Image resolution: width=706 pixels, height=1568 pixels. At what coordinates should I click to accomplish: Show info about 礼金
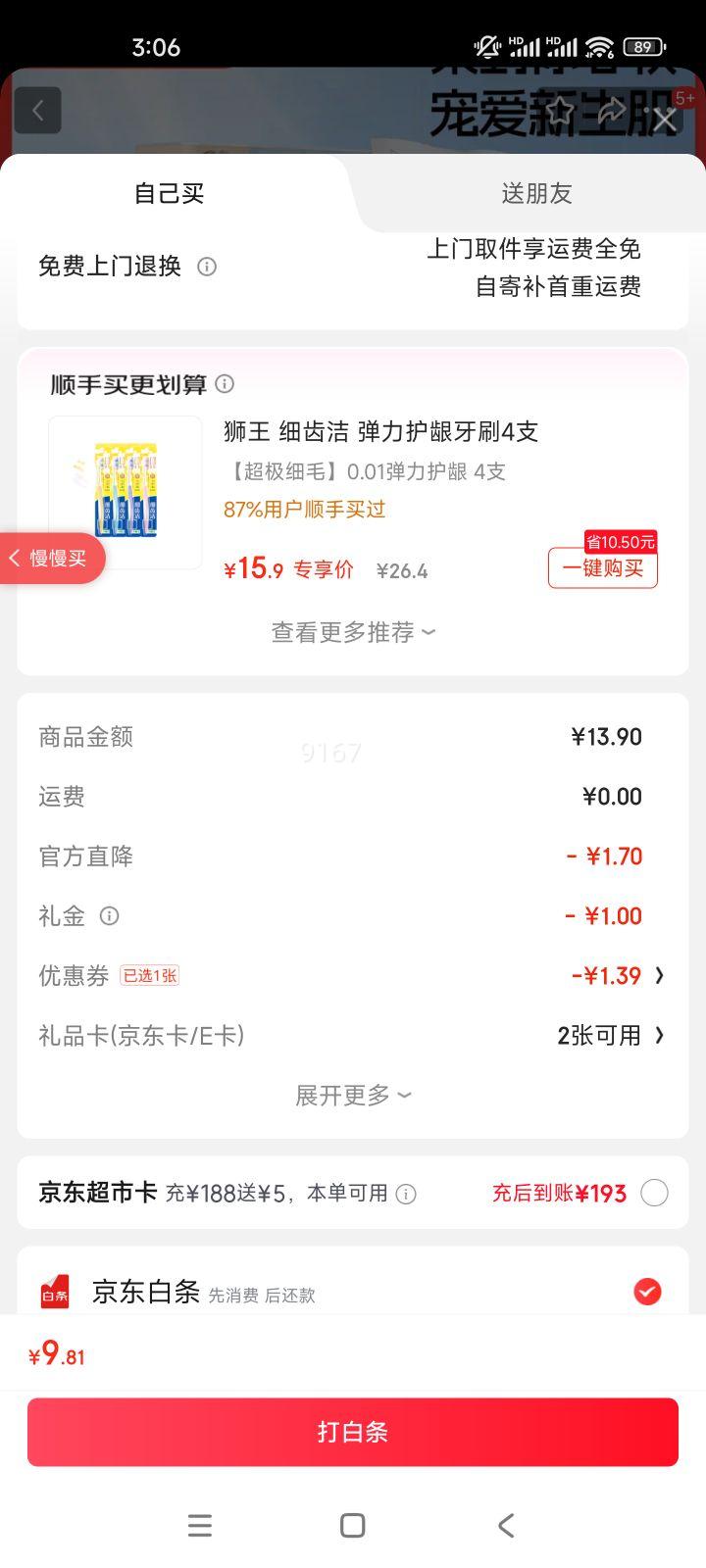tap(110, 916)
